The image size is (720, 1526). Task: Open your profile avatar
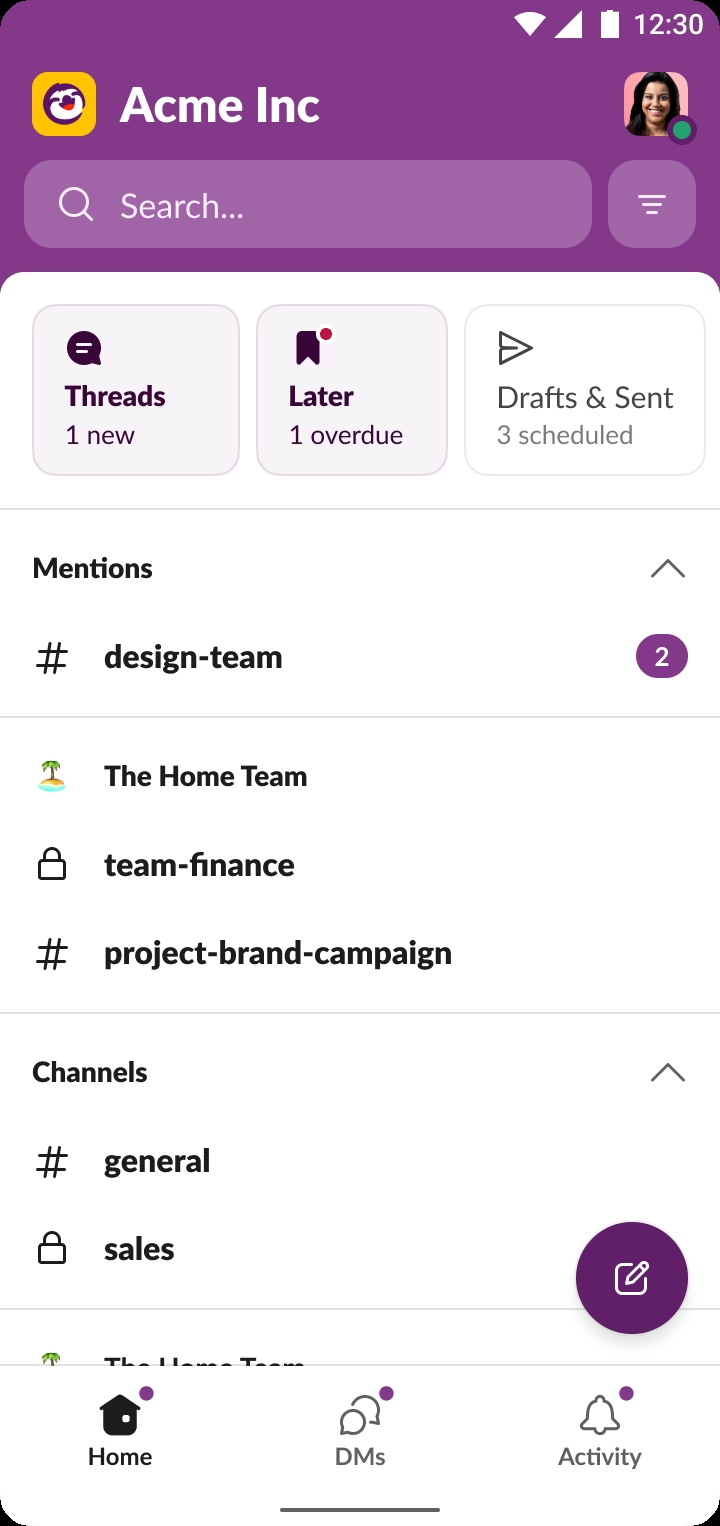pos(657,105)
